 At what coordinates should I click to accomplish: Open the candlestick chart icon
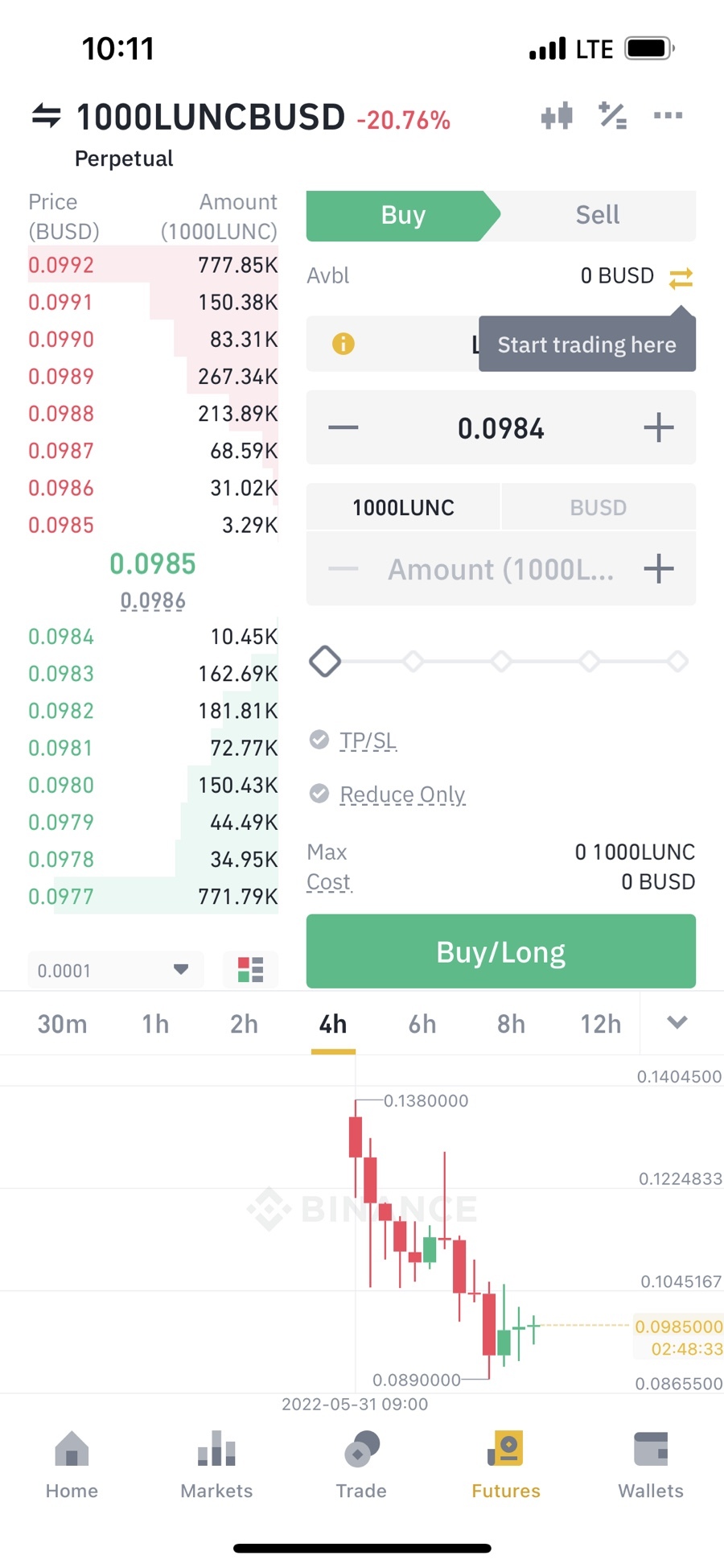557,116
